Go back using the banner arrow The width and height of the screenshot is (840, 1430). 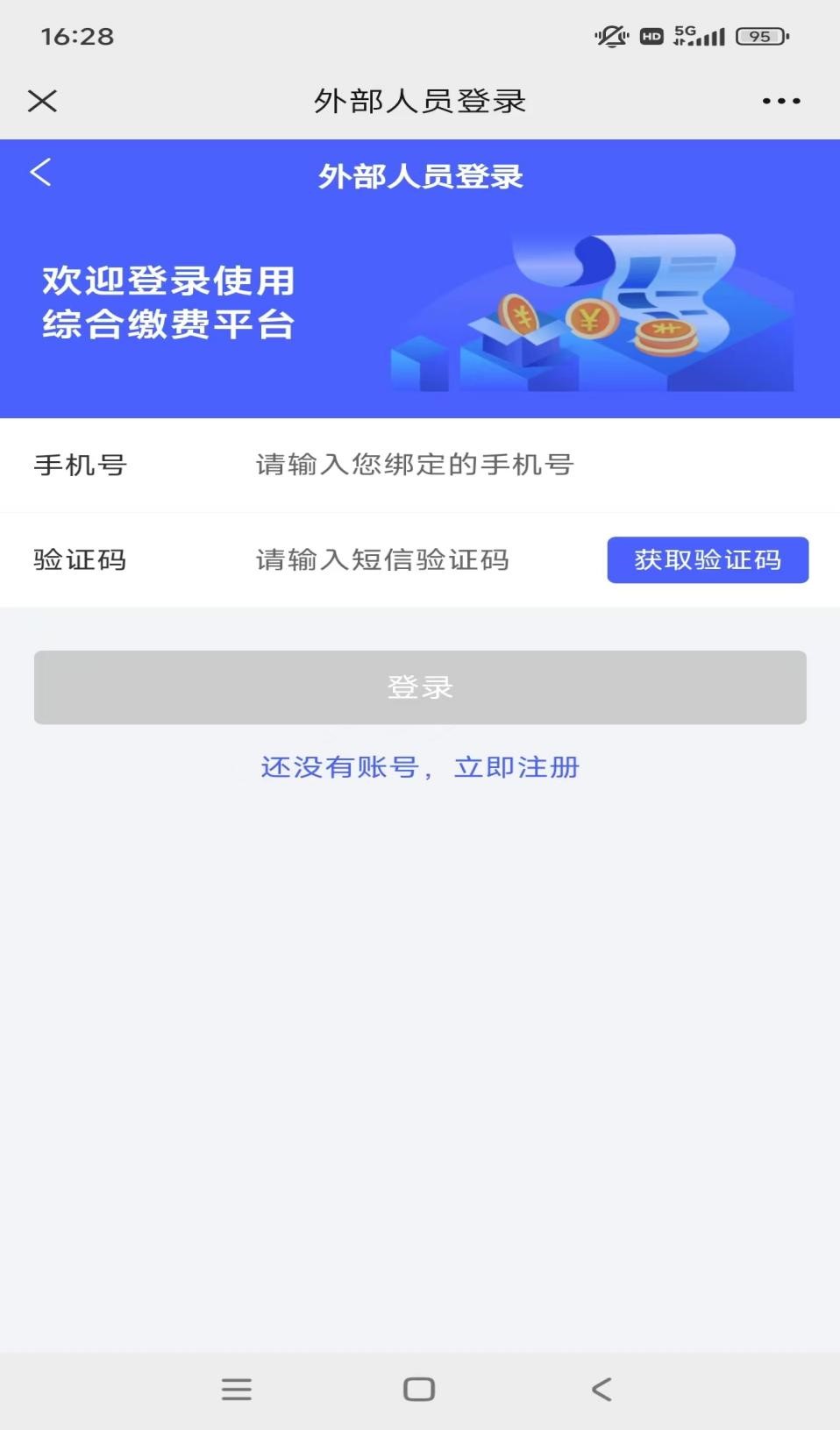pos(40,172)
